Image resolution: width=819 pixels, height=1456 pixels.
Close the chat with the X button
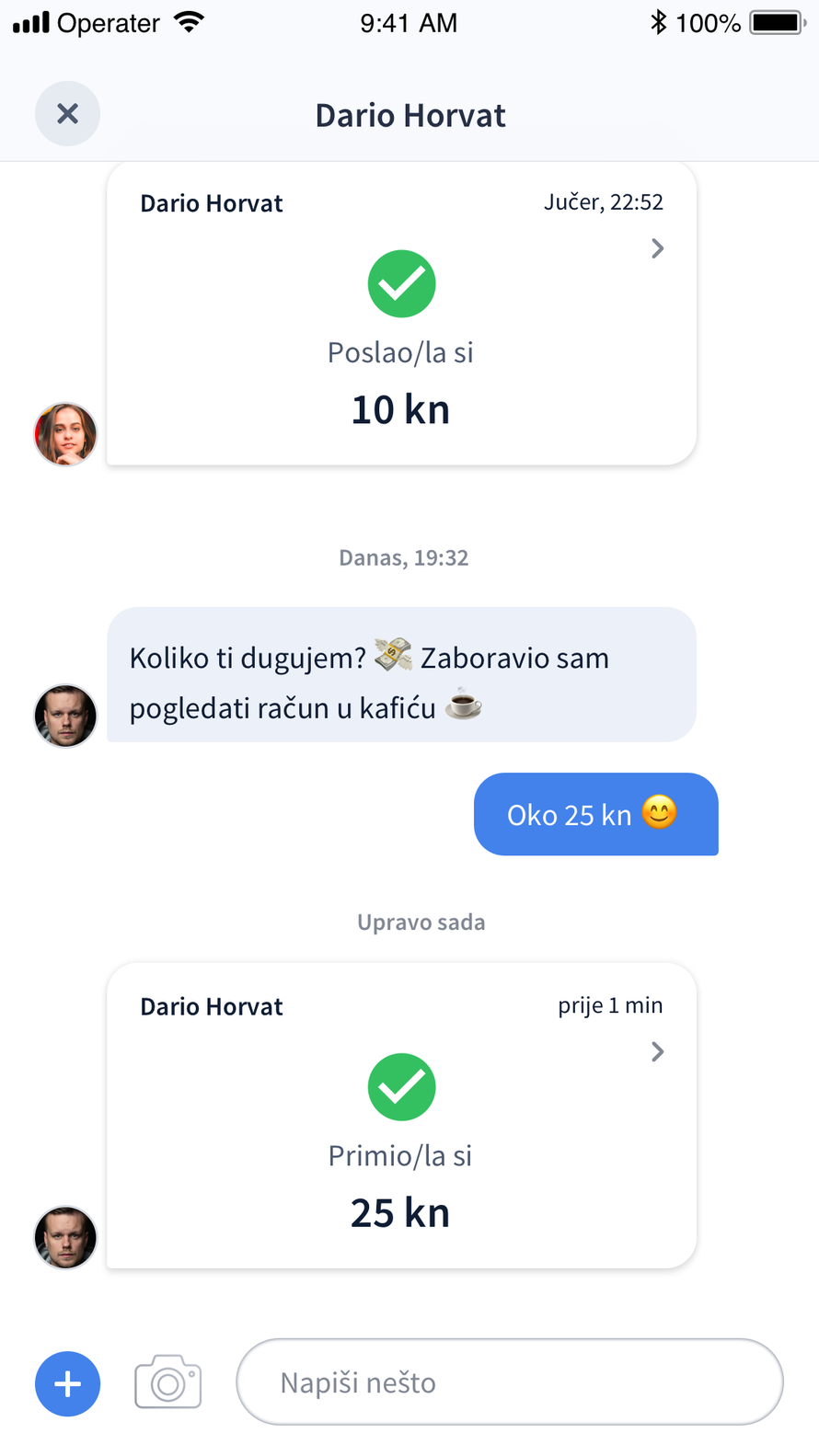[67, 113]
